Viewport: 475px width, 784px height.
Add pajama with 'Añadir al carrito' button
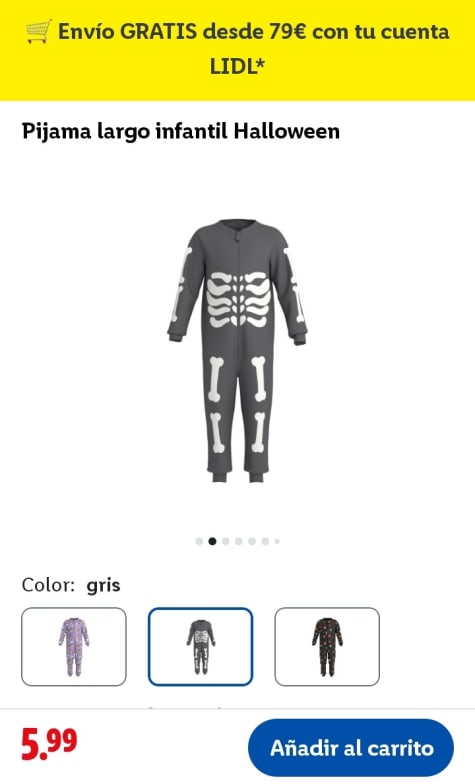pos(350,748)
